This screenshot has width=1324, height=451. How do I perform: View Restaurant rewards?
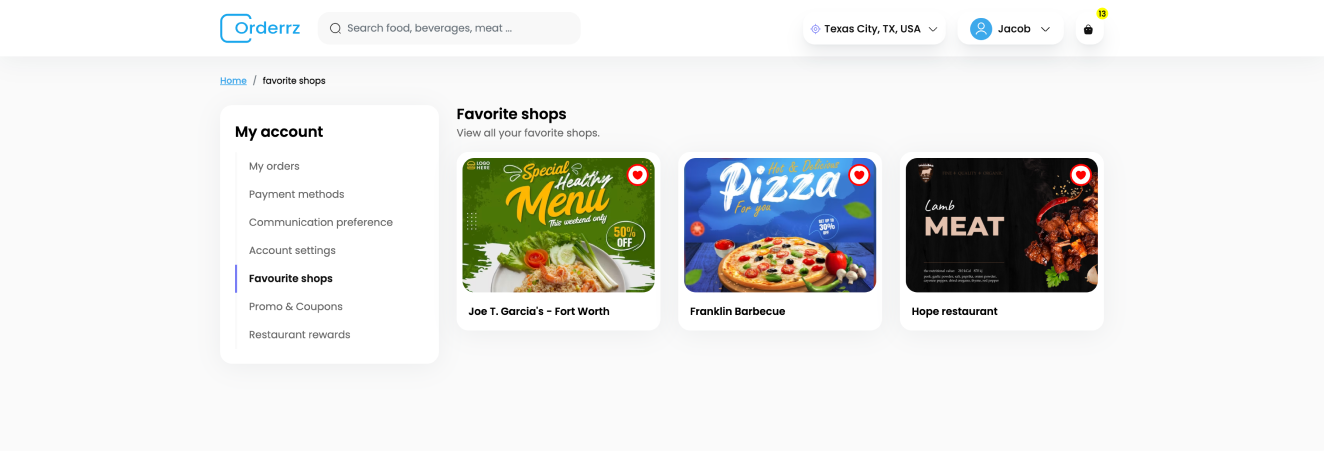click(x=299, y=334)
